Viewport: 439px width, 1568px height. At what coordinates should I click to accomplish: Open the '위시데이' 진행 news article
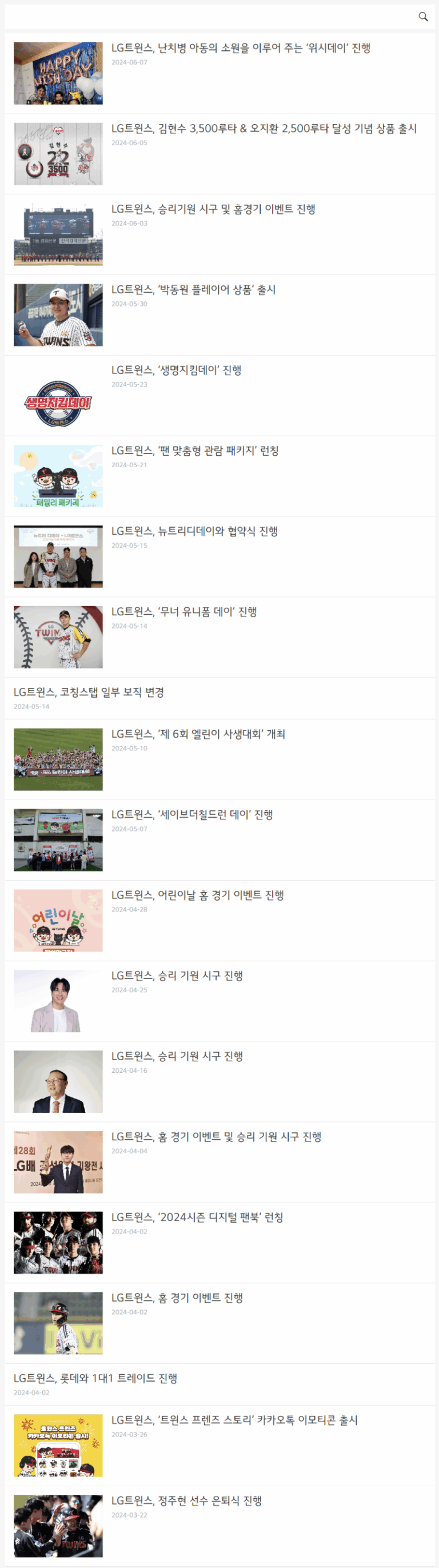[240, 48]
